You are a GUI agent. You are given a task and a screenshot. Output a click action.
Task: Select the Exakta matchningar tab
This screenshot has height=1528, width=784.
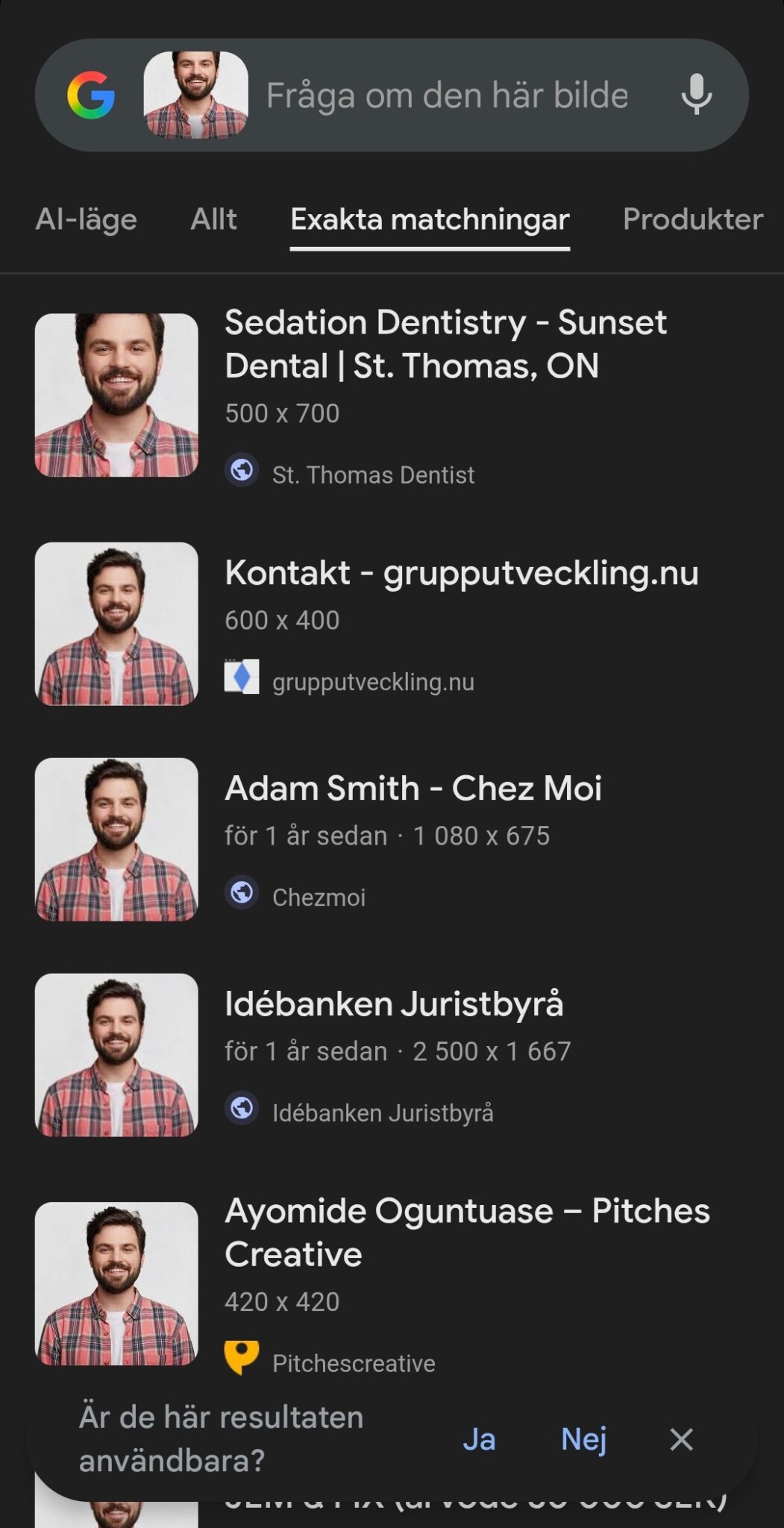pos(430,219)
